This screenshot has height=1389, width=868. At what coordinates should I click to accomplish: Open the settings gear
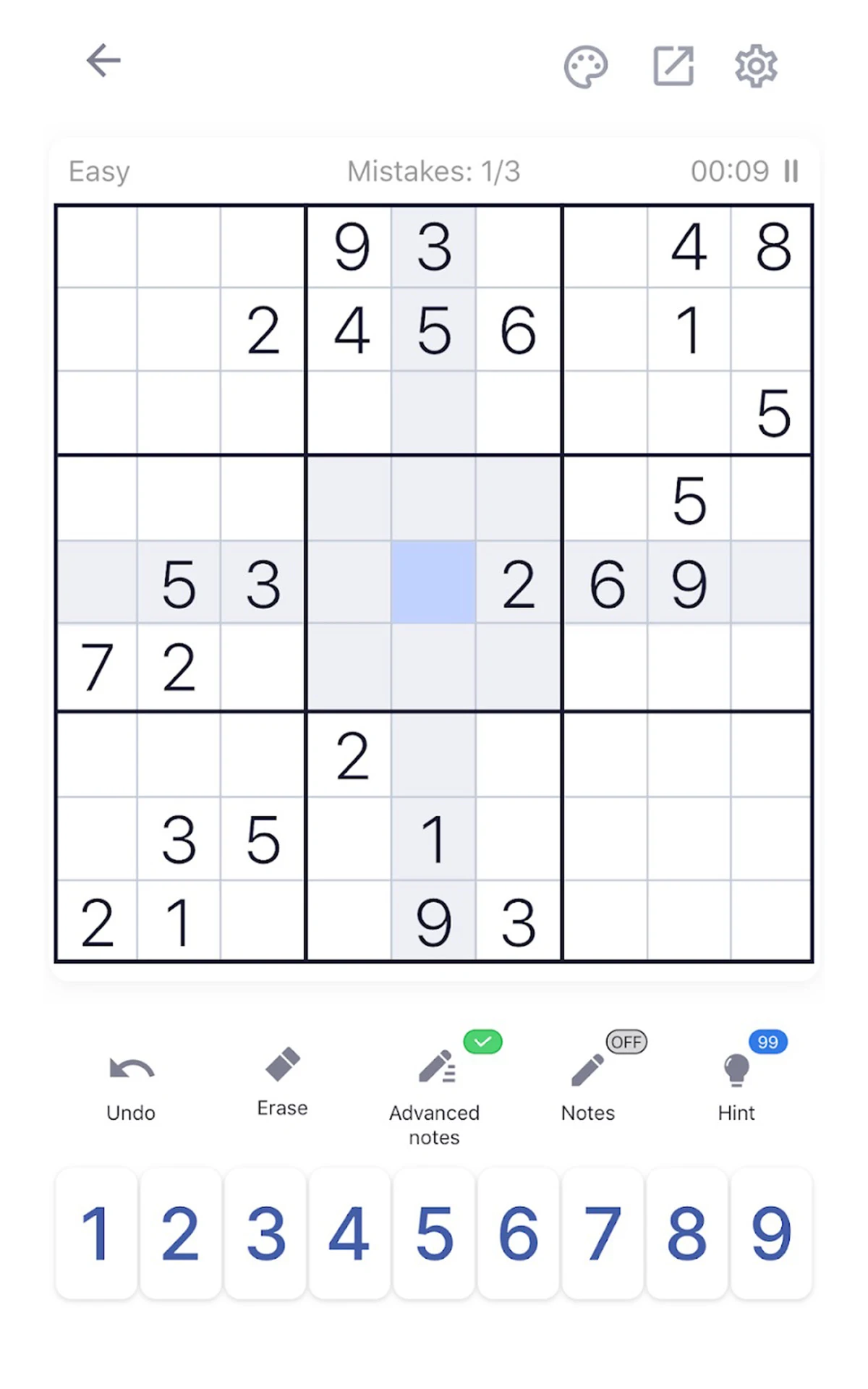[756, 67]
